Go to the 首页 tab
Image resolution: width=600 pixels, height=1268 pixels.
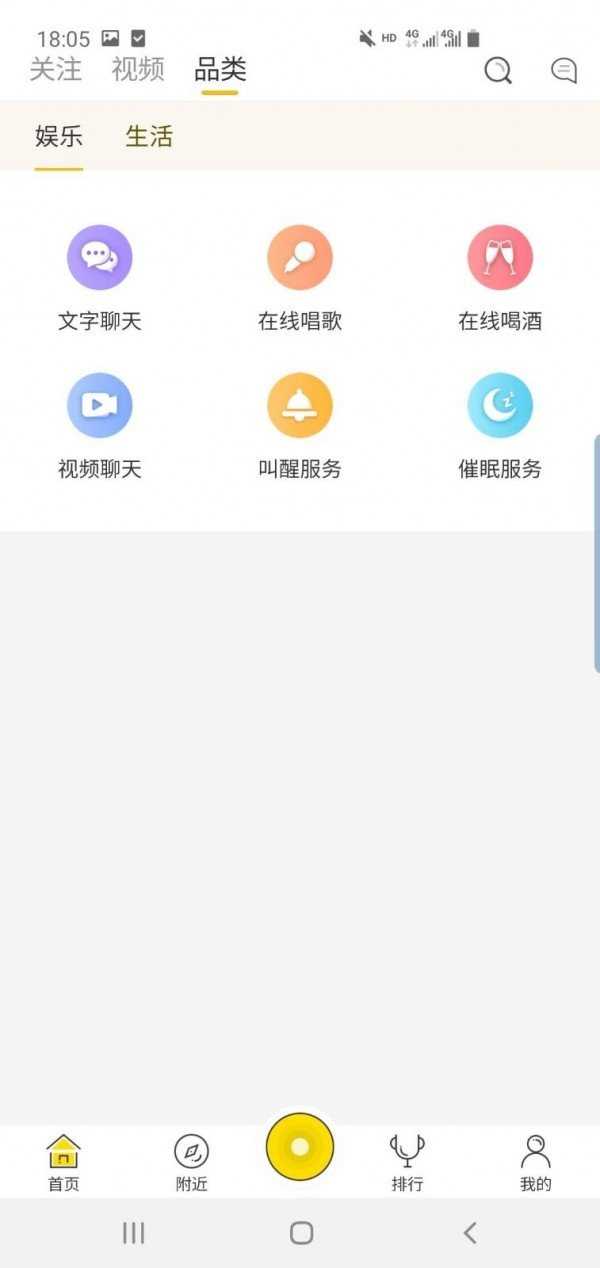tap(64, 1163)
